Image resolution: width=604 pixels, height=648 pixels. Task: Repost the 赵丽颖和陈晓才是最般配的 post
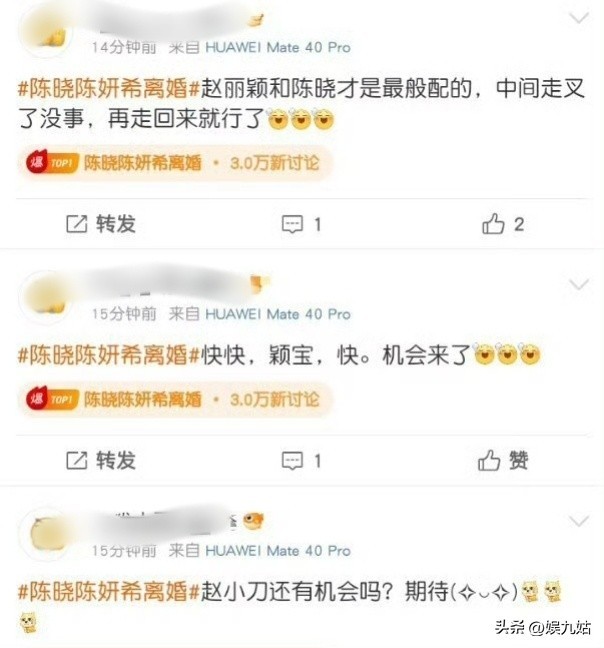click(100, 224)
